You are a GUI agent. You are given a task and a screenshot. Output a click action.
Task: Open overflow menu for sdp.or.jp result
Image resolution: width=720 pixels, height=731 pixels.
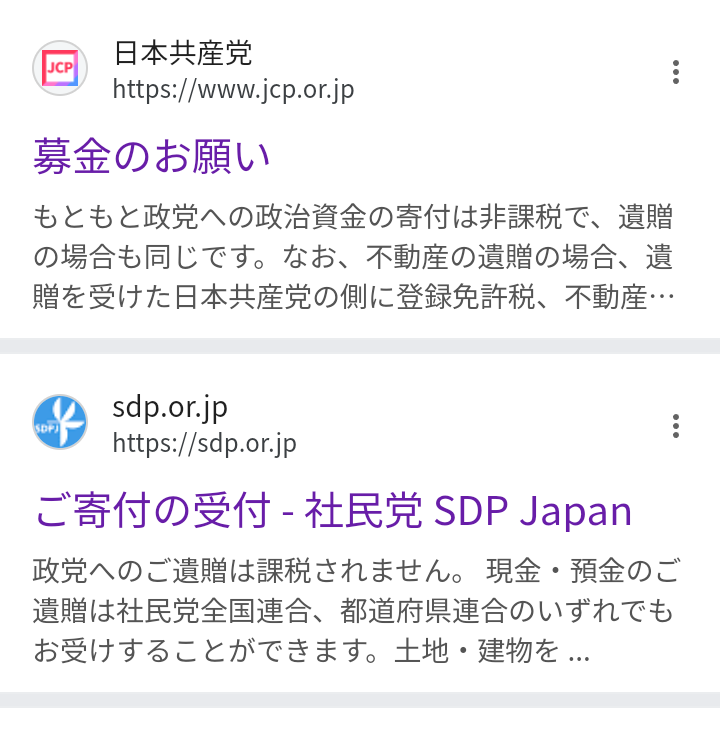[x=676, y=425]
